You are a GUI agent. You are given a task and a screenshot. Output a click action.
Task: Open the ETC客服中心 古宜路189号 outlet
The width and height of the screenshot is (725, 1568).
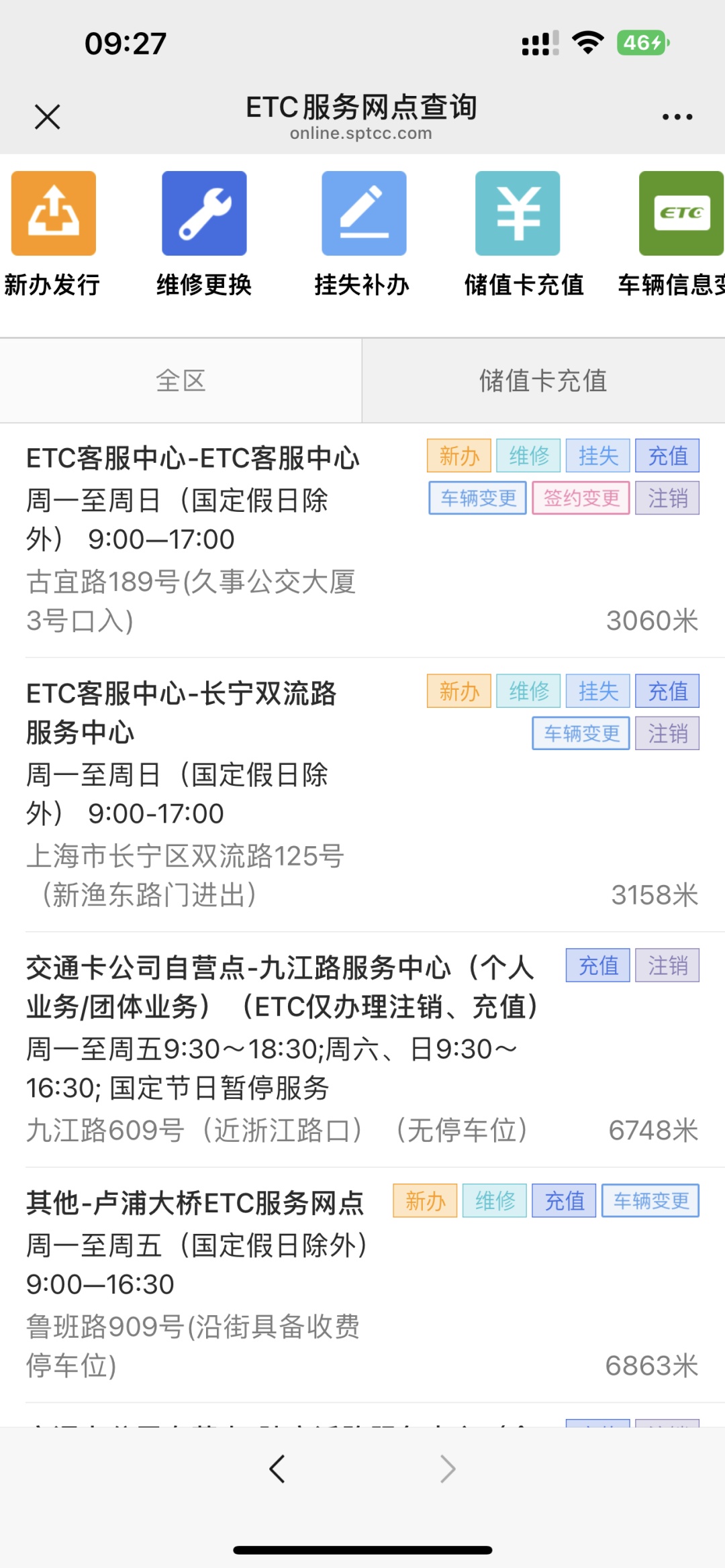[201, 539]
